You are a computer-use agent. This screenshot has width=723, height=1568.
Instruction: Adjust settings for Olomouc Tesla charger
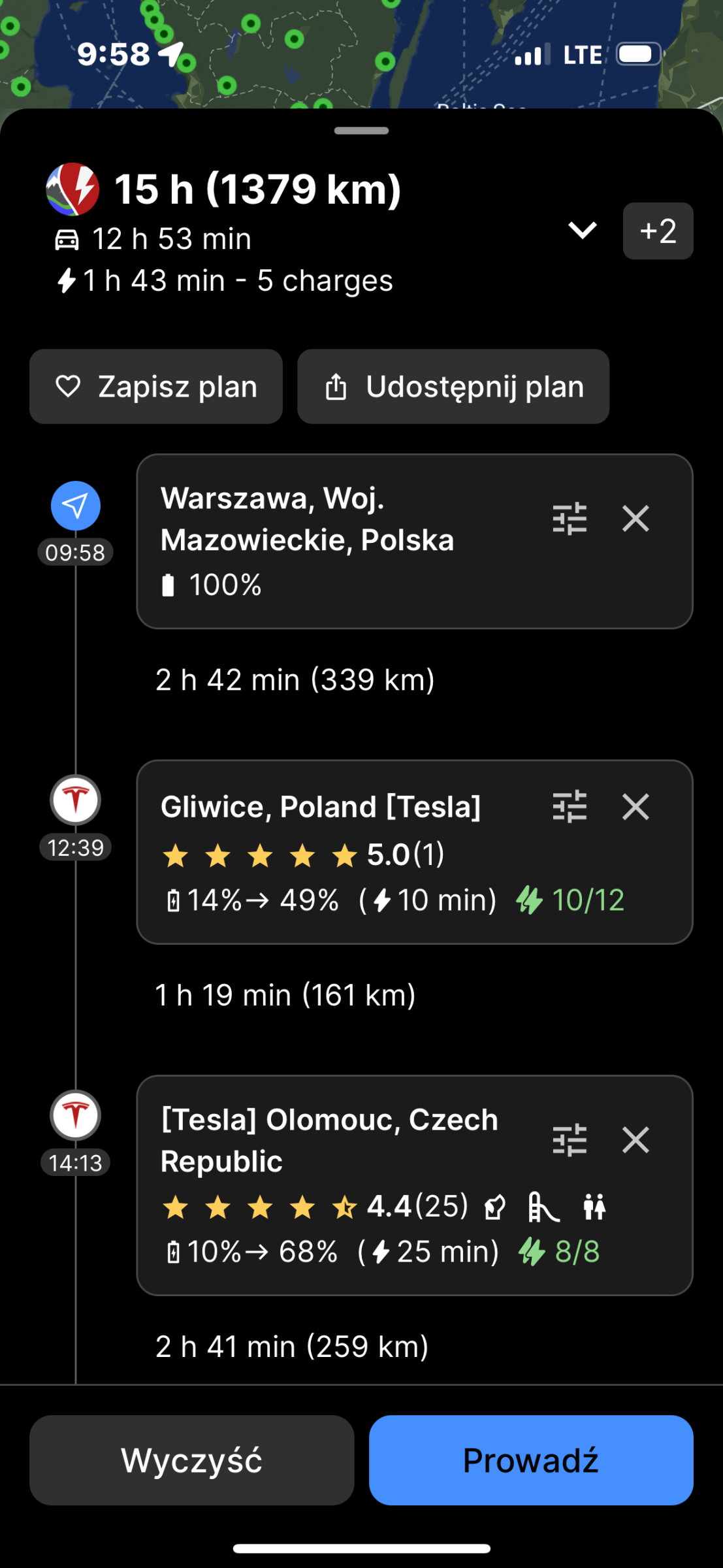coord(570,1141)
